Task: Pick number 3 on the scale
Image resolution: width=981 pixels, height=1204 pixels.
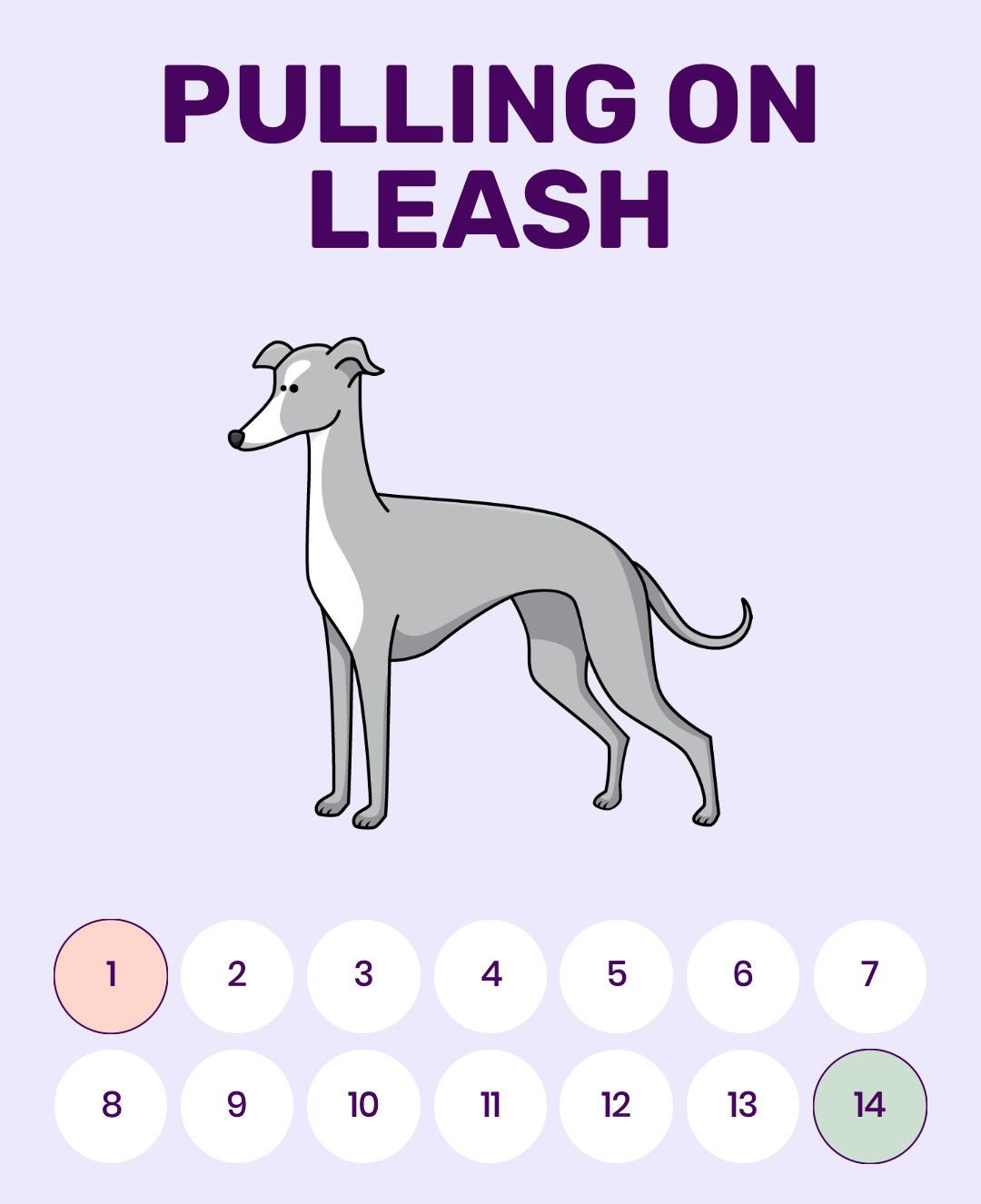Action: pos(363,976)
